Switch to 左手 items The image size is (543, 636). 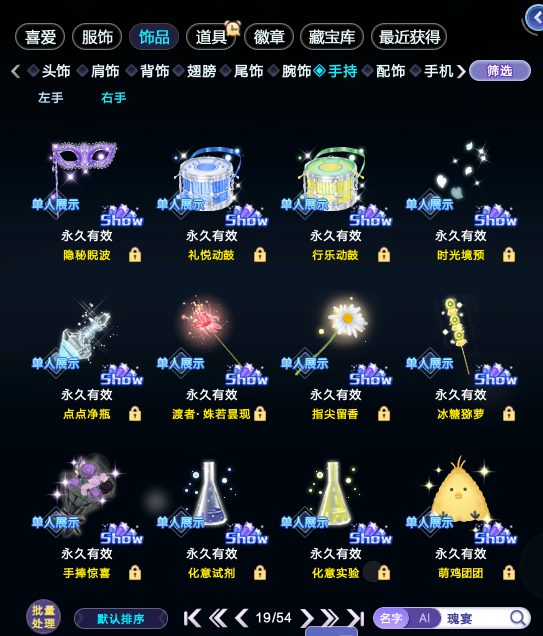click(51, 98)
